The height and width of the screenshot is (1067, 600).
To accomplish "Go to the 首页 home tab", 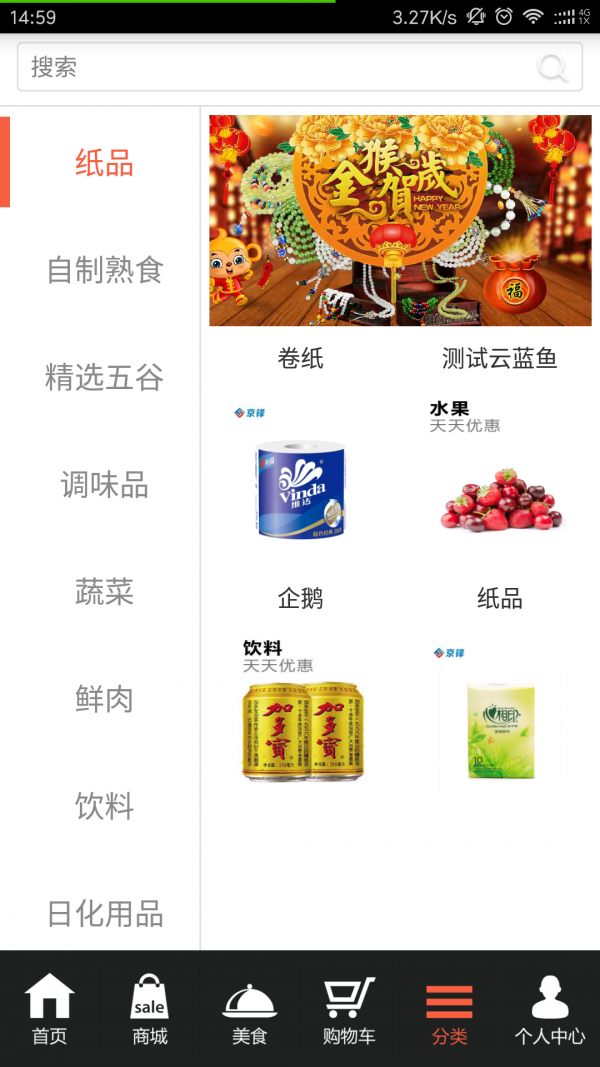I will coord(50,1010).
